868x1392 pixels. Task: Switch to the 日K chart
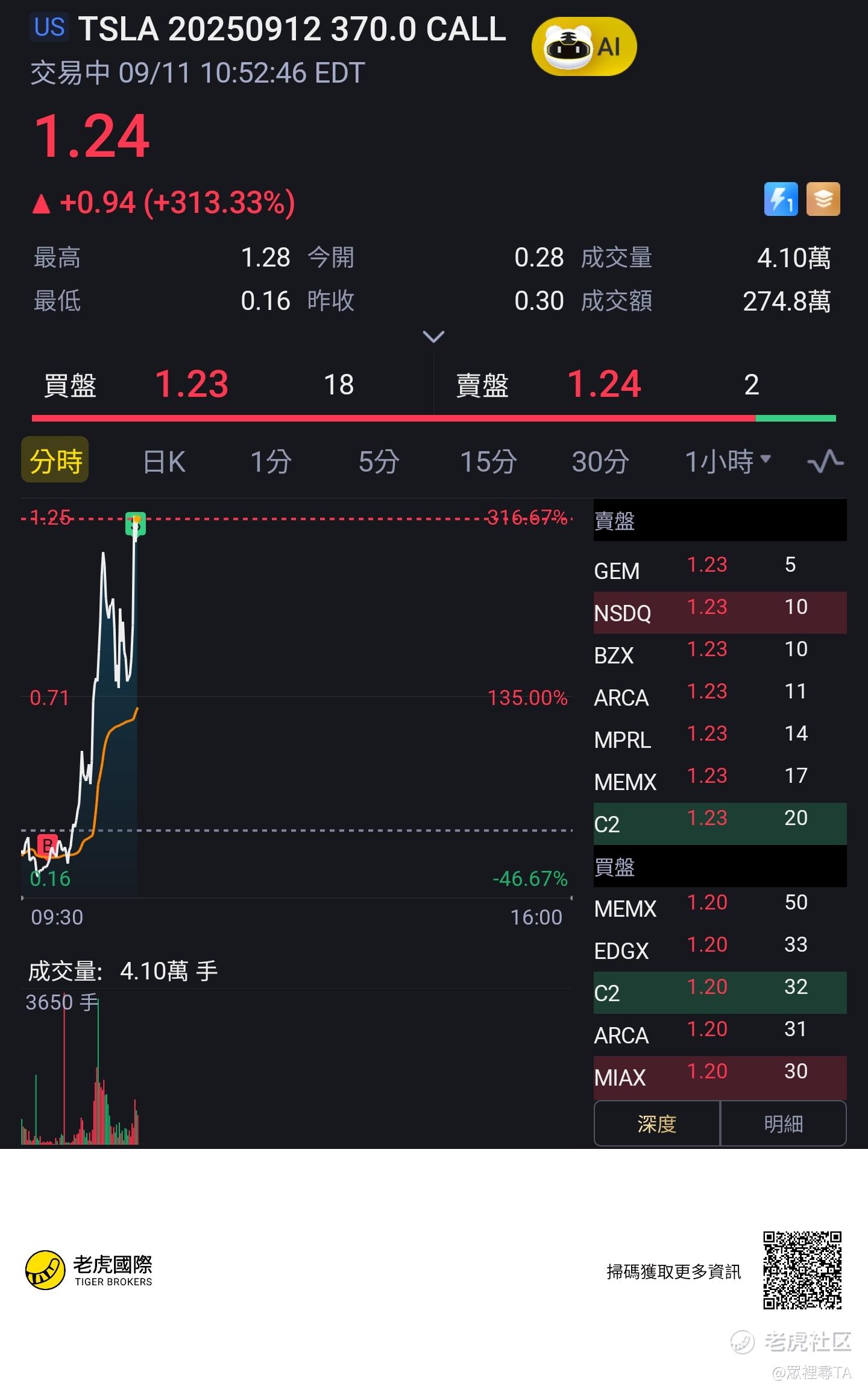click(x=164, y=462)
